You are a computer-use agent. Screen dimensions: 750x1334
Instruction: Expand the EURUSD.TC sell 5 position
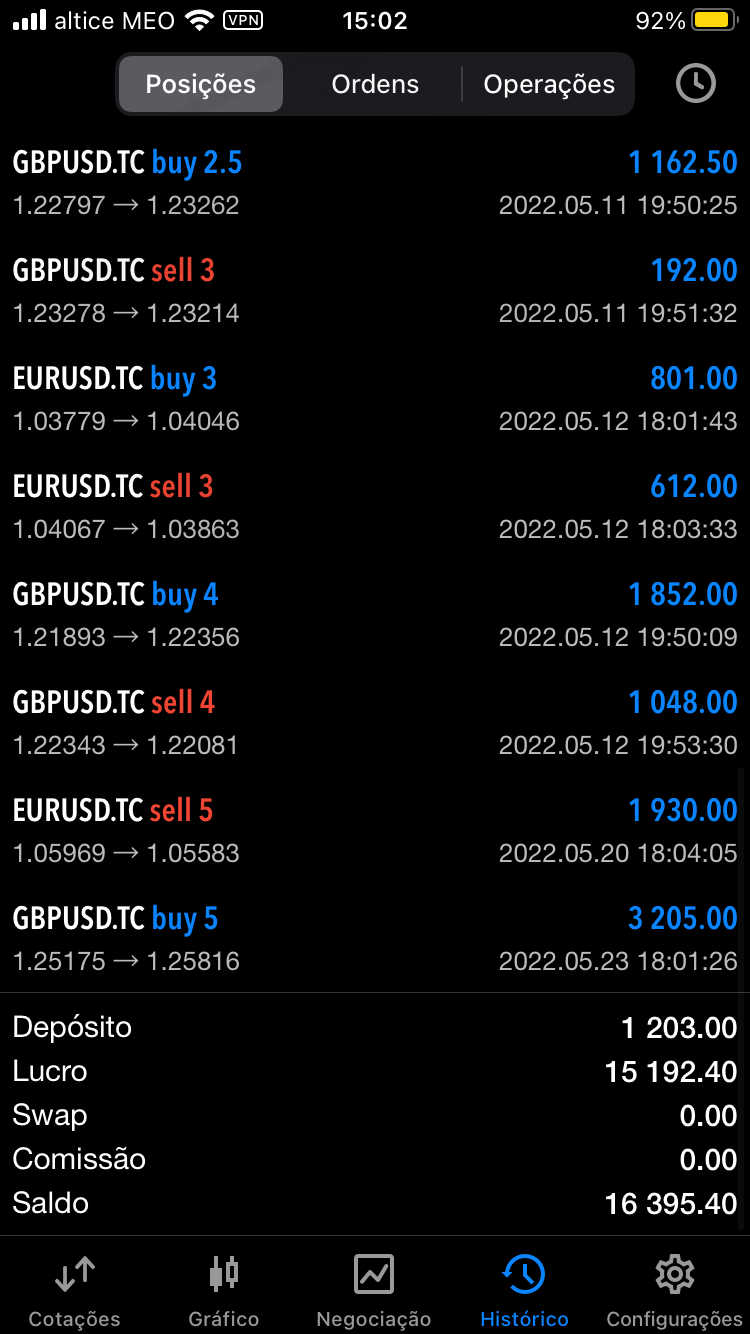(375, 831)
